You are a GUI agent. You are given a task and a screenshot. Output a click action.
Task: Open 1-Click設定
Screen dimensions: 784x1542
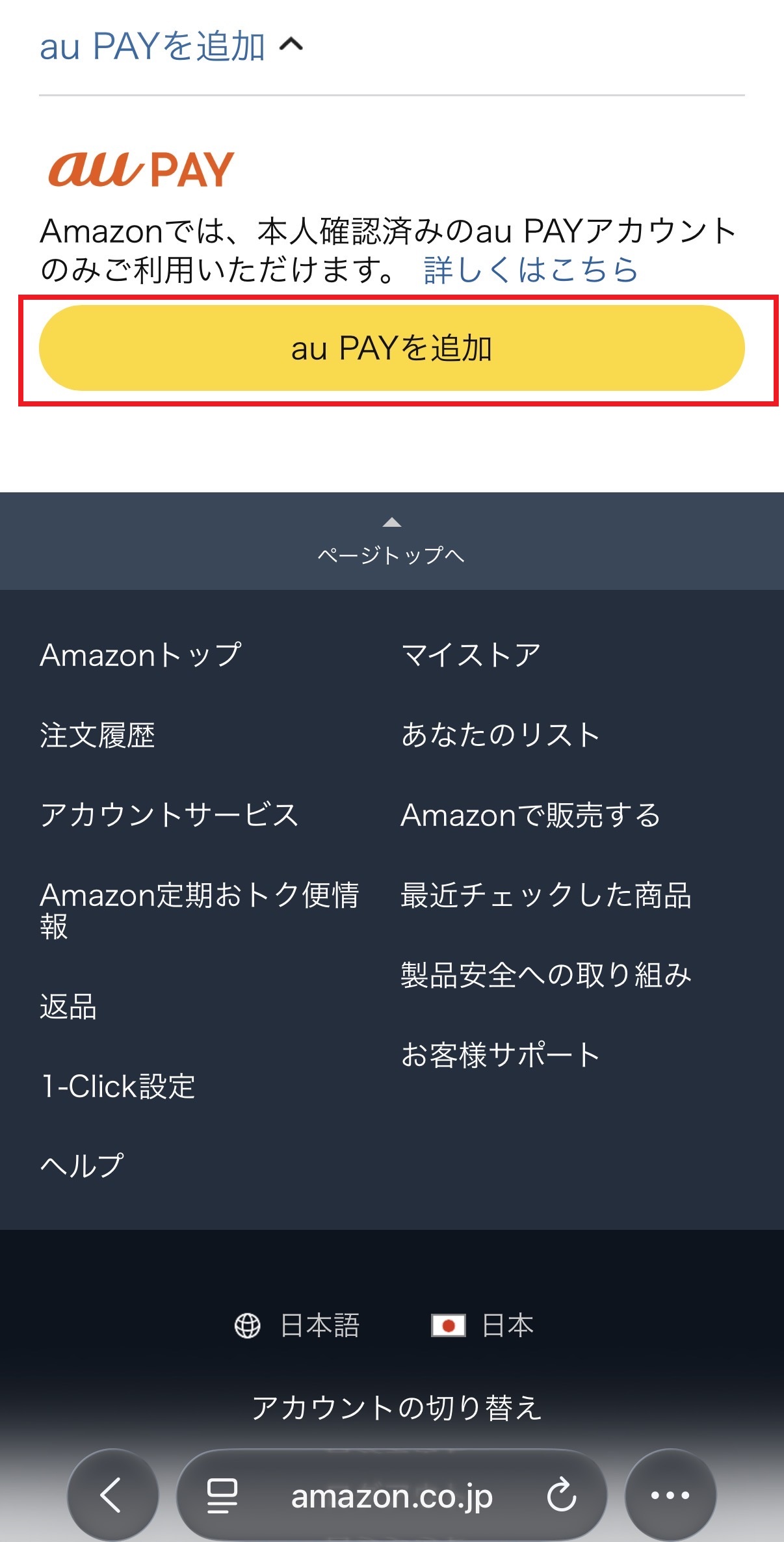(x=118, y=1086)
